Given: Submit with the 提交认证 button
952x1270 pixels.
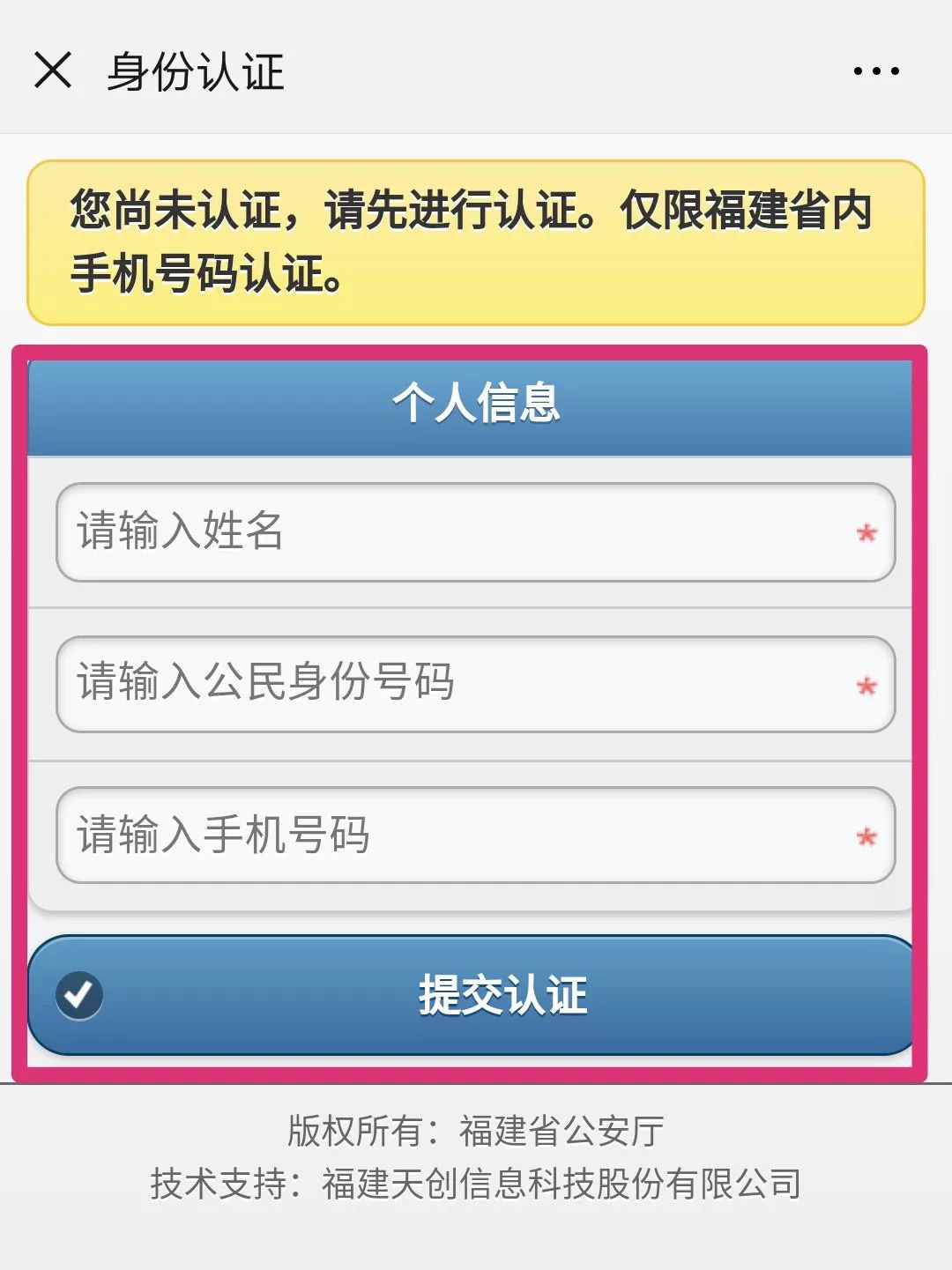Looking at the screenshot, I should (476, 995).
